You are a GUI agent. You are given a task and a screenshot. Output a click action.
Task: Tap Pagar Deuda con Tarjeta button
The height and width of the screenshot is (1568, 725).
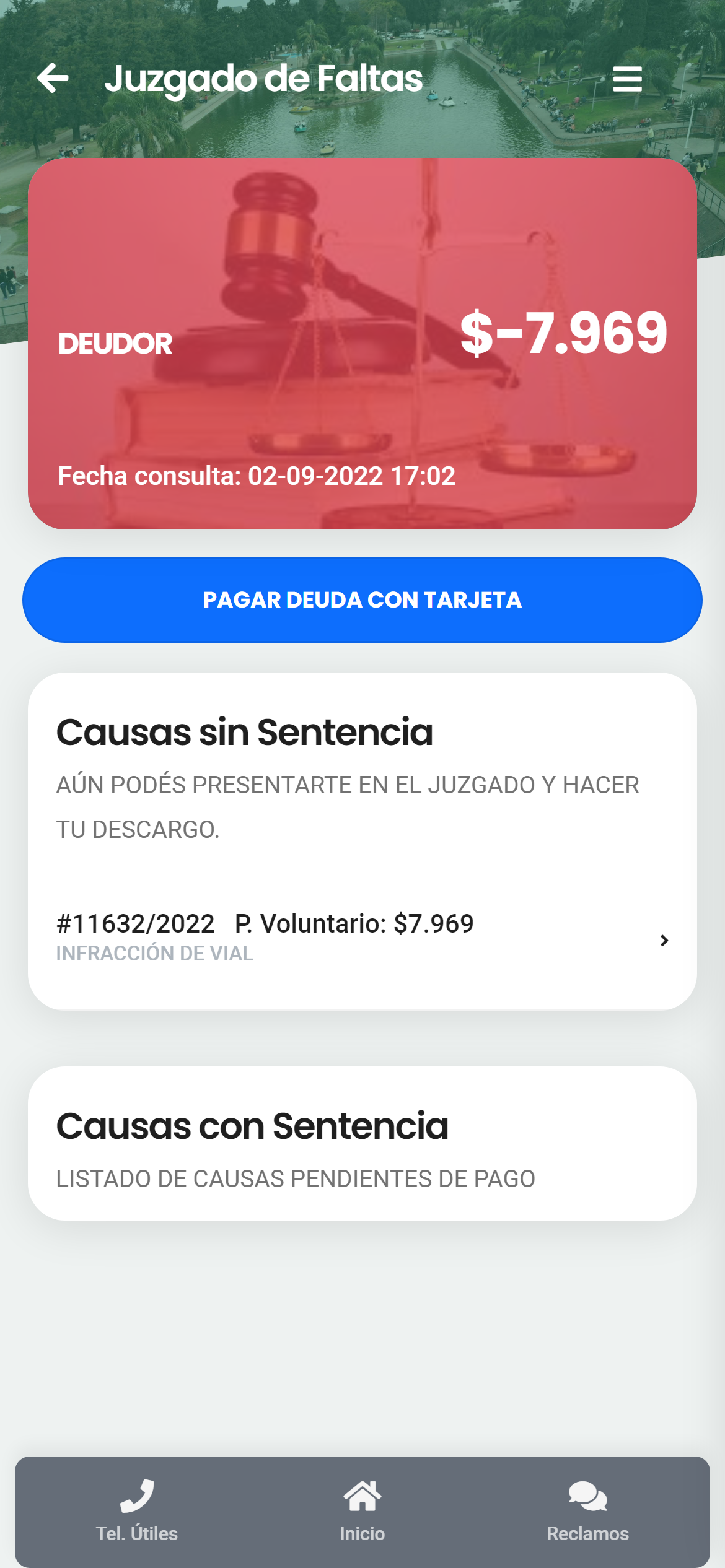point(362,599)
